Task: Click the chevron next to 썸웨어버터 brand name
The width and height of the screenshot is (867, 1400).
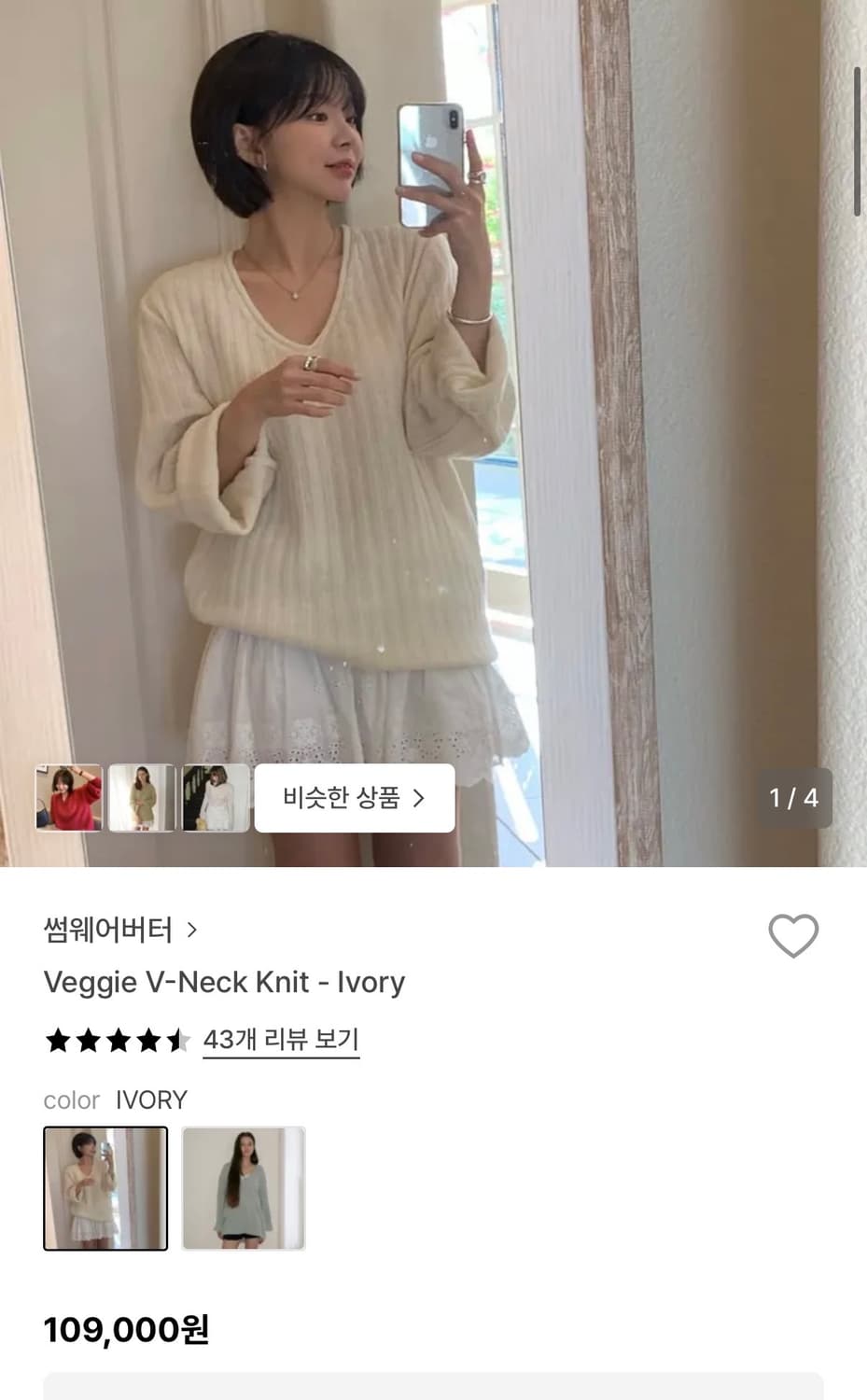Action: 193,930
